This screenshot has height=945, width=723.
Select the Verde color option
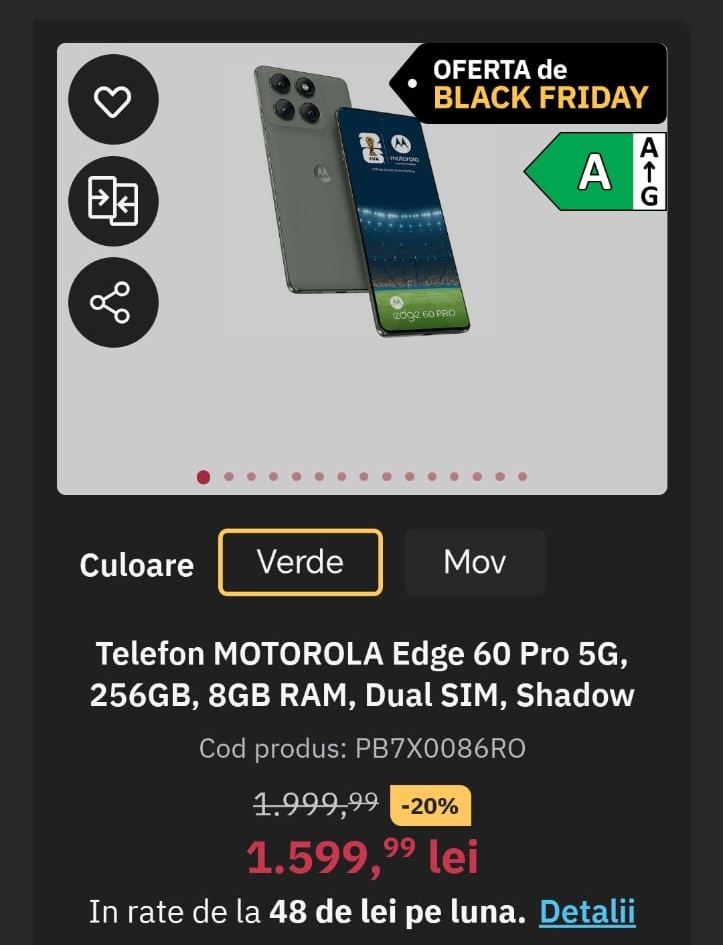(x=300, y=562)
